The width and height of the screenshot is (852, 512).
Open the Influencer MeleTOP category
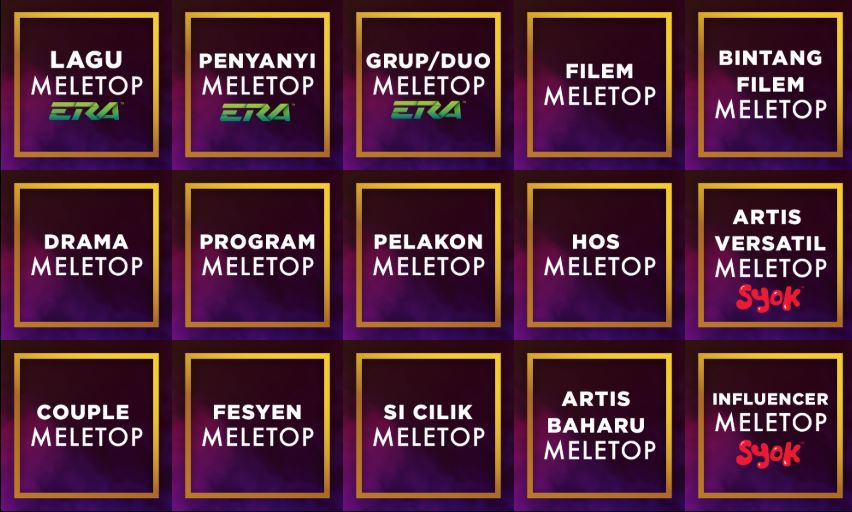coord(769,425)
